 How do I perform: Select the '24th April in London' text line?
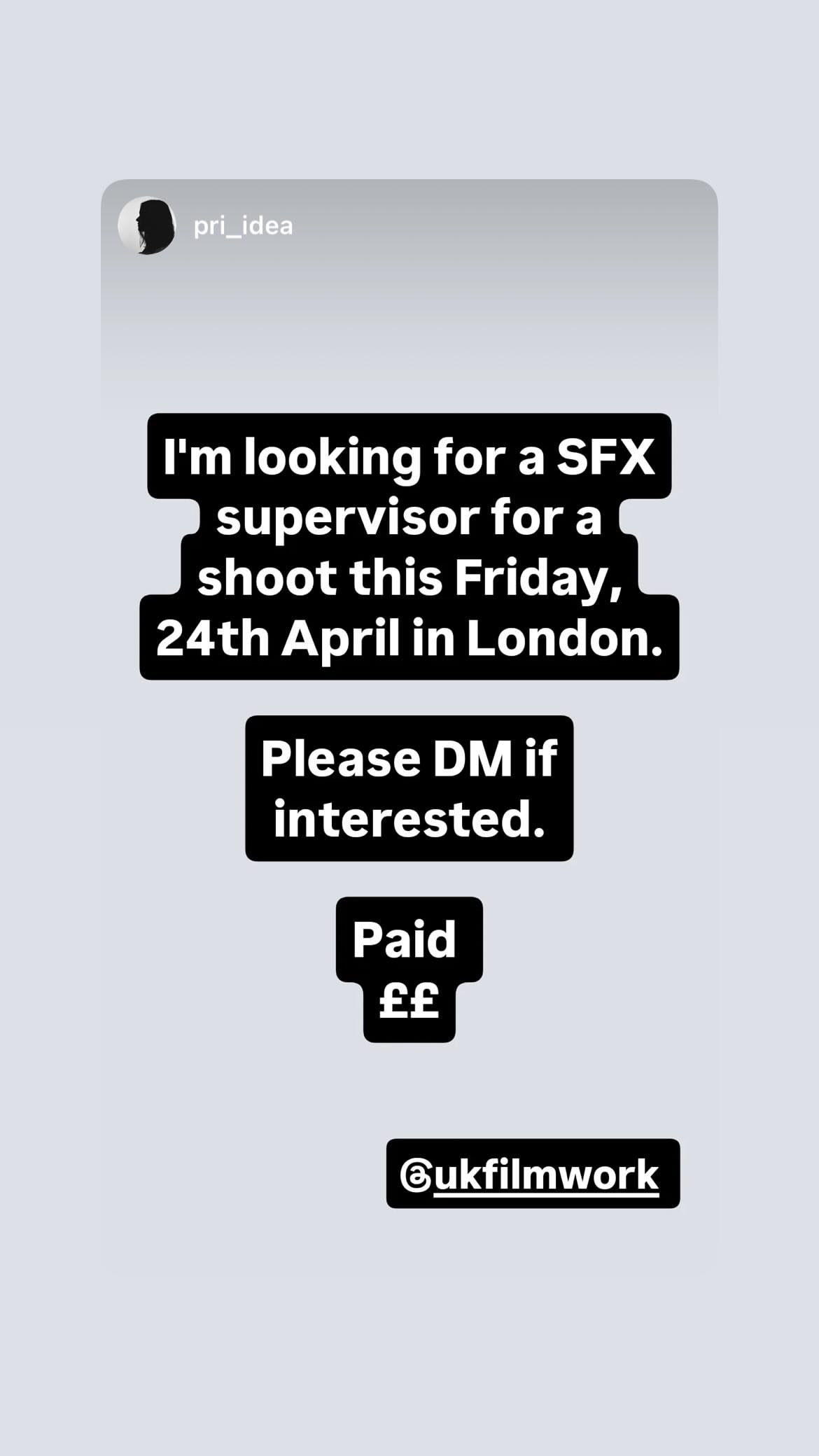point(410,635)
